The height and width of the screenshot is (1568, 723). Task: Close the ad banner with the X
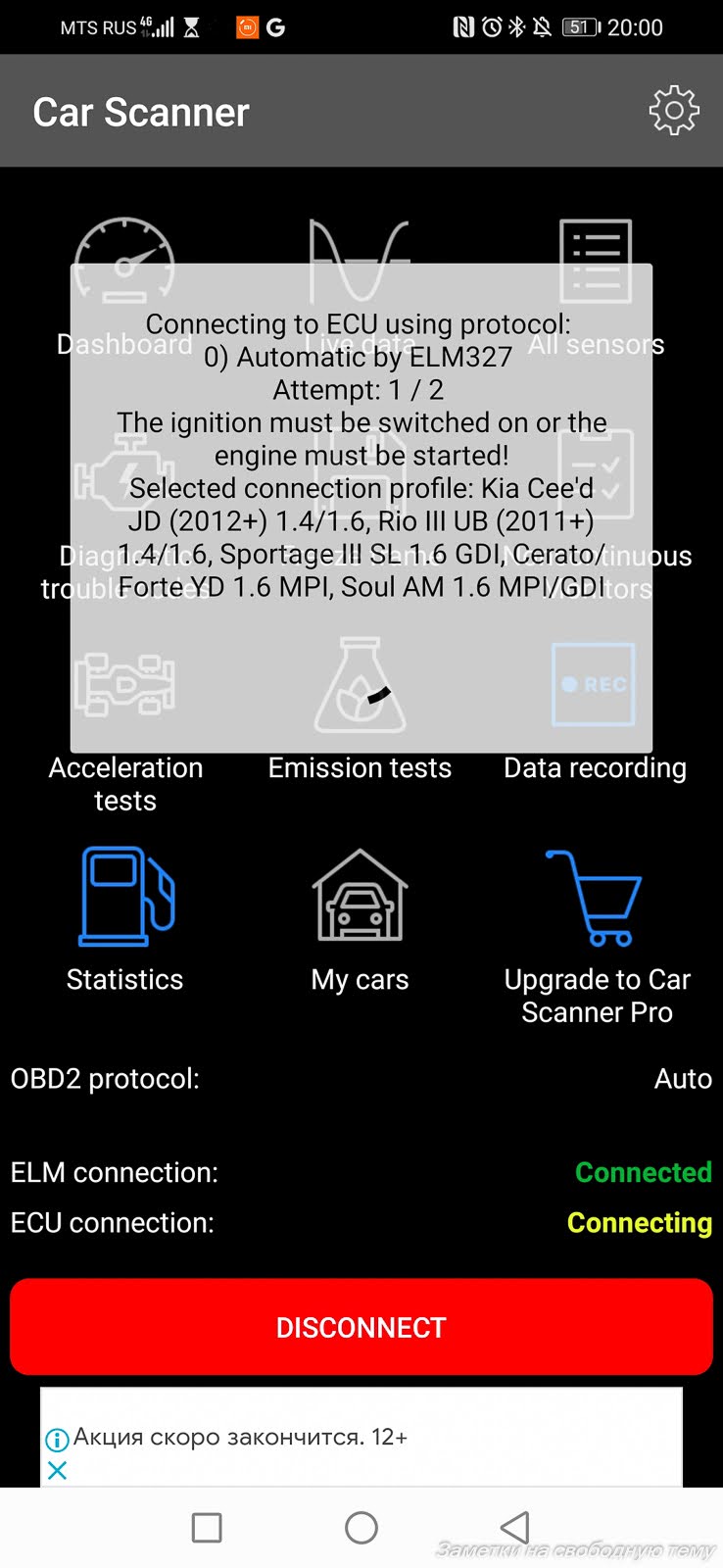[x=58, y=1470]
